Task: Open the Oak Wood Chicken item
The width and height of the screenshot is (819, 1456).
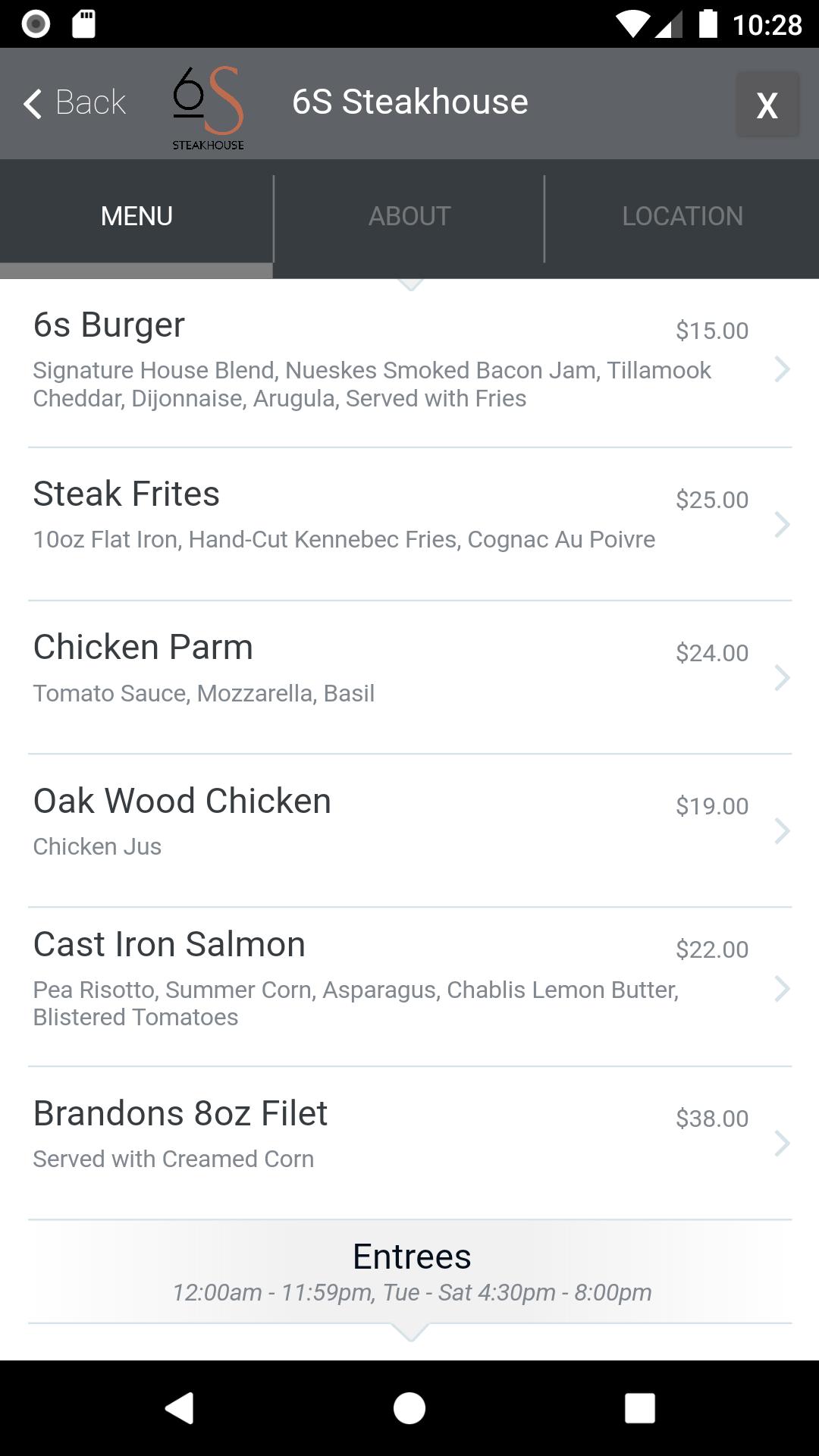Action: coord(409,830)
